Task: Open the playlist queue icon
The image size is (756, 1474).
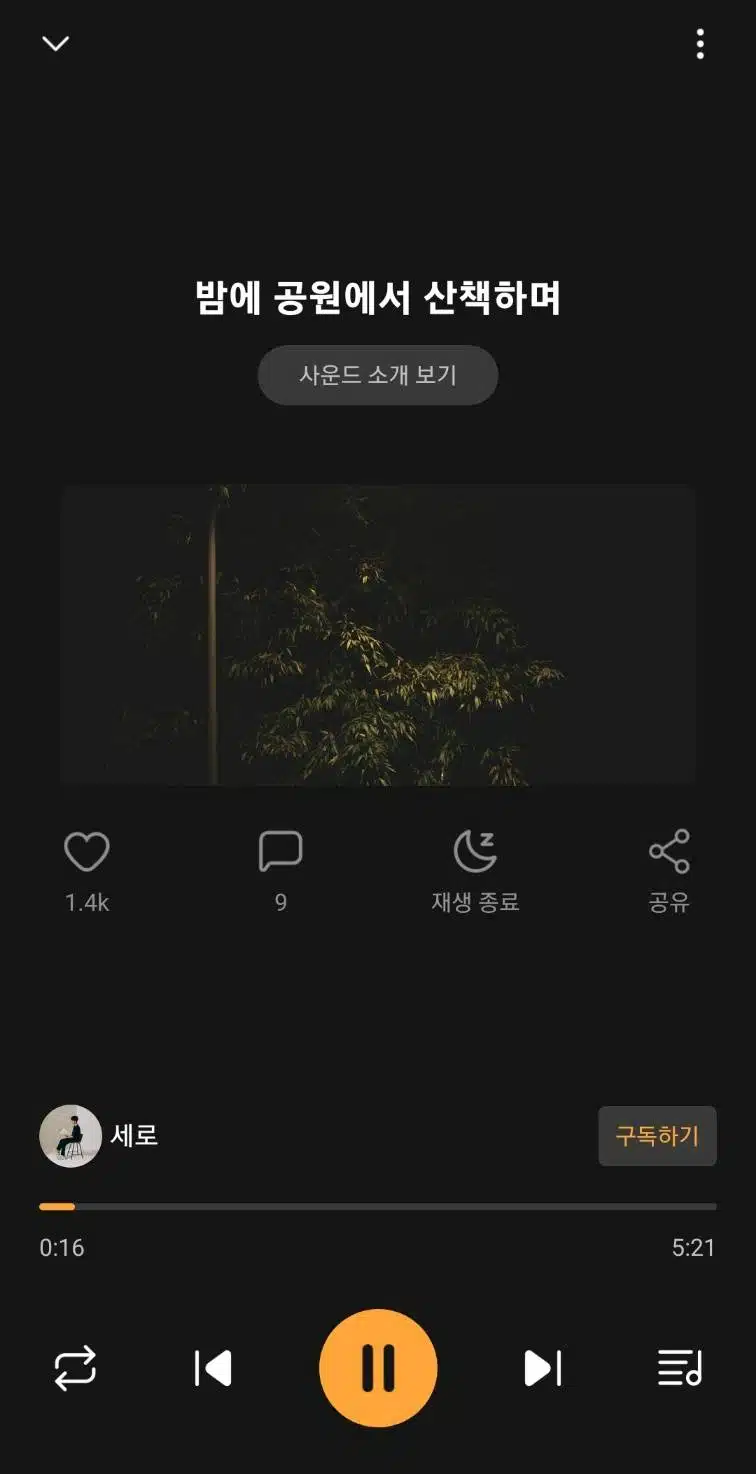Action: click(x=681, y=1368)
